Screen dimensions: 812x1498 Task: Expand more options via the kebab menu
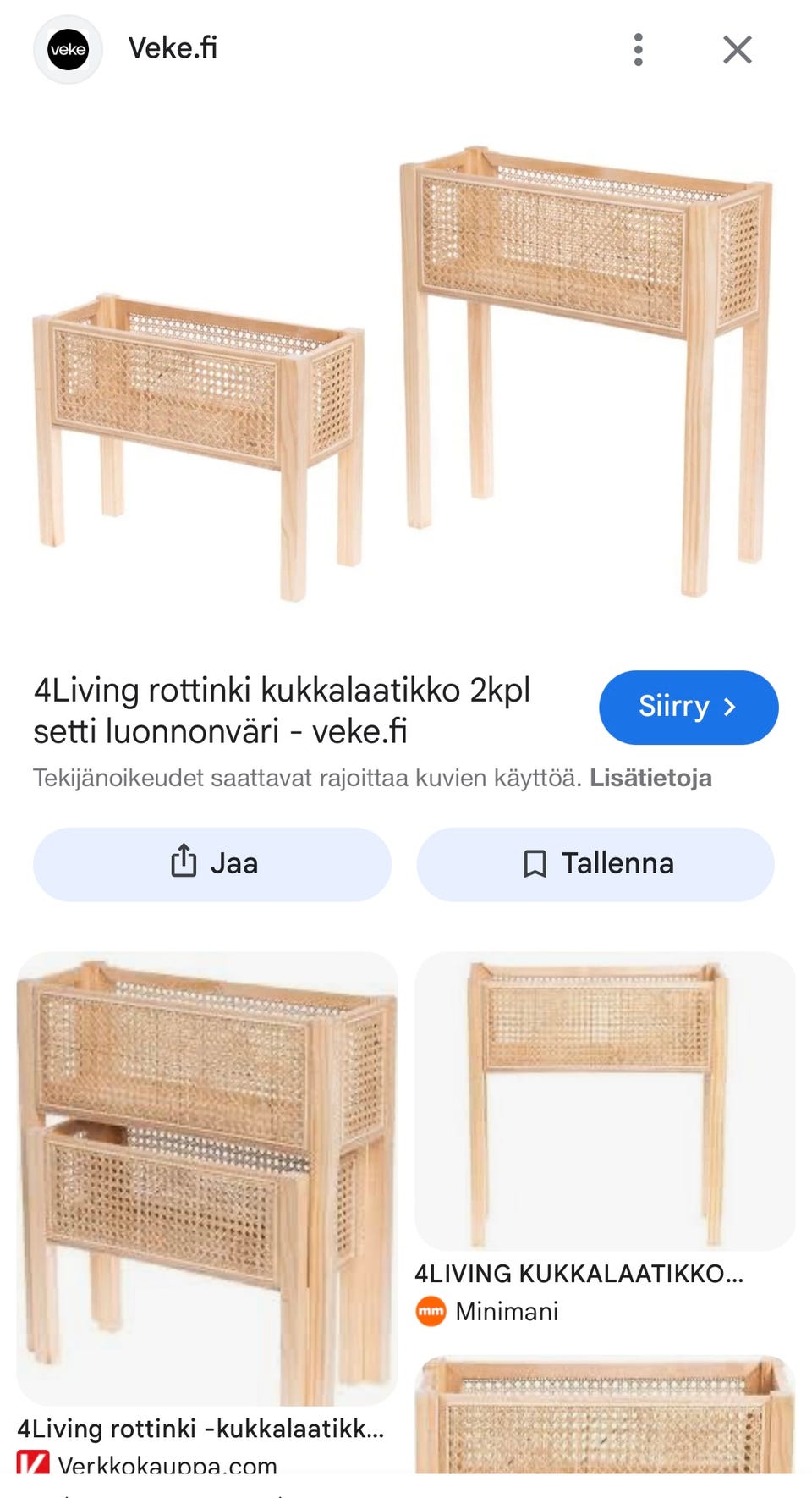click(638, 48)
